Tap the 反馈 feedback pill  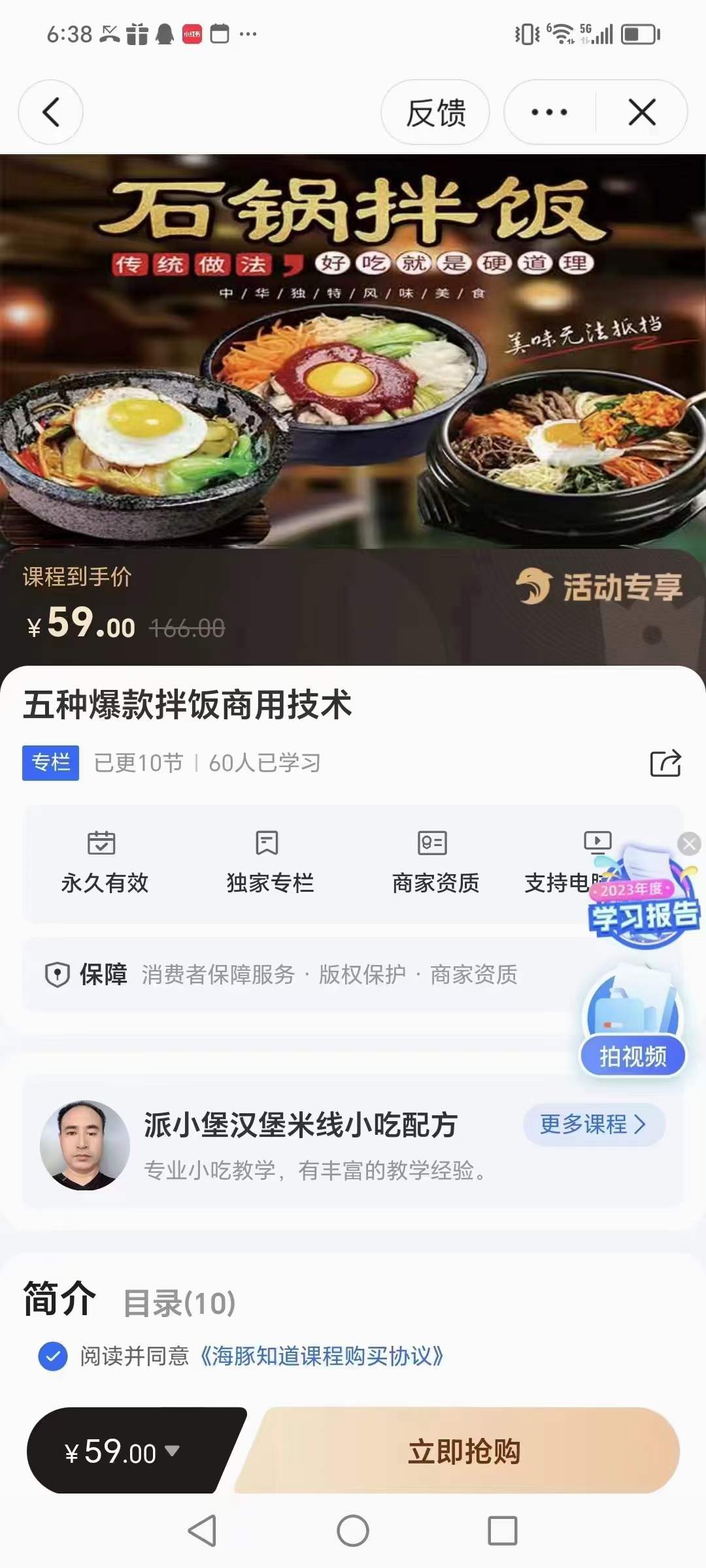pyautogui.click(x=435, y=112)
